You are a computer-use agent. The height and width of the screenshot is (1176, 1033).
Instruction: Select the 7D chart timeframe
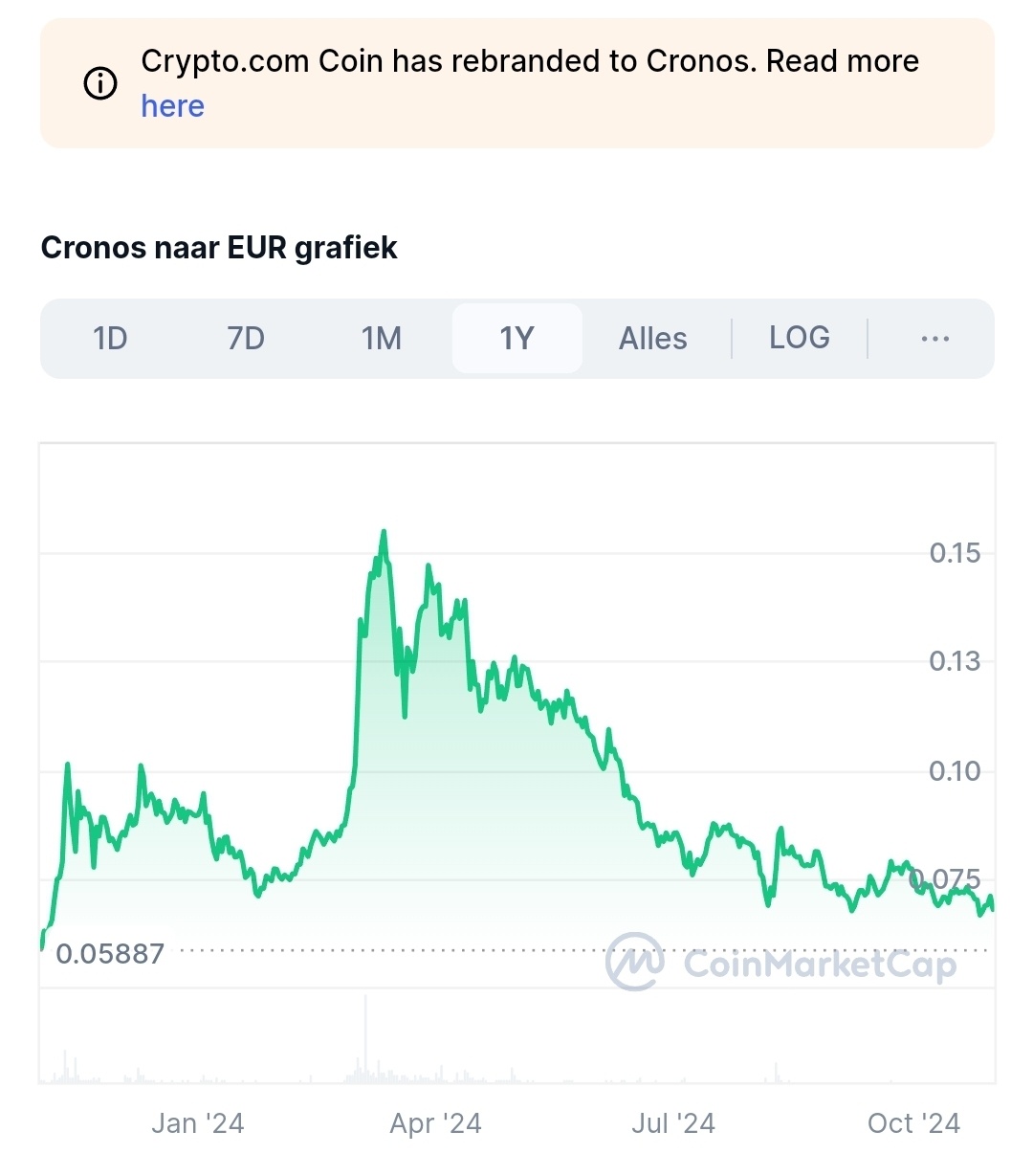pyautogui.click(x=245, y=339)
